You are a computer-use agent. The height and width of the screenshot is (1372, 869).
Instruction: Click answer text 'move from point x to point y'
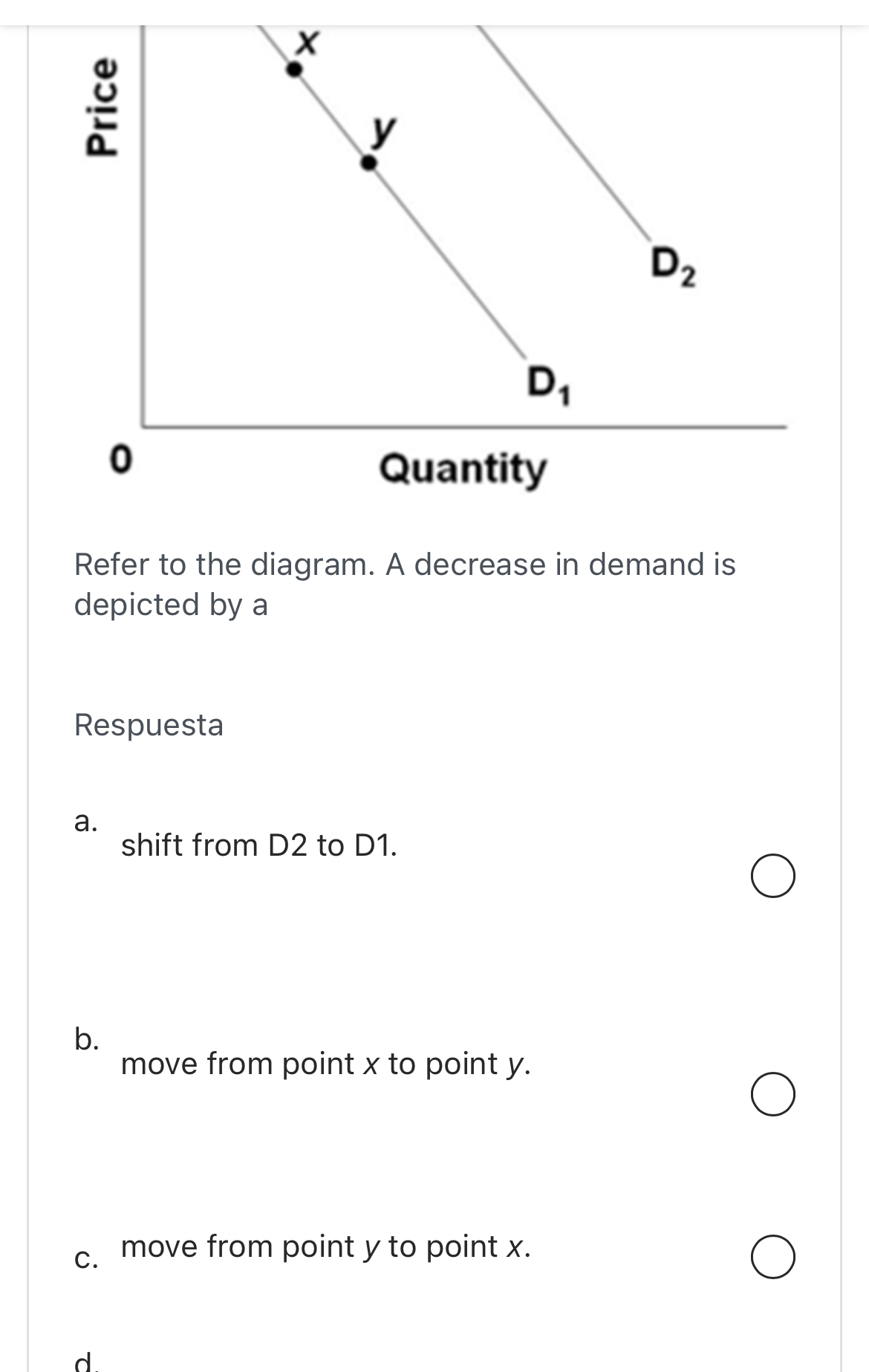(x=325, y=1064)
